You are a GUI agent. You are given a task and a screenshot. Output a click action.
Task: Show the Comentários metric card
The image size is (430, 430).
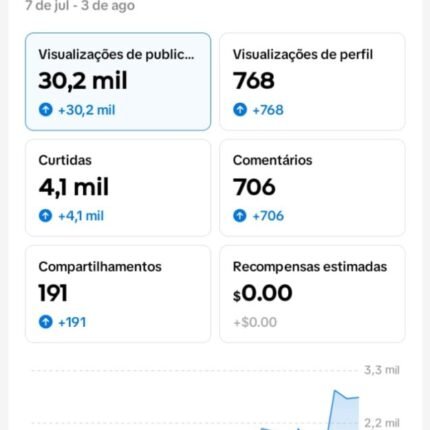pos(312,188)
